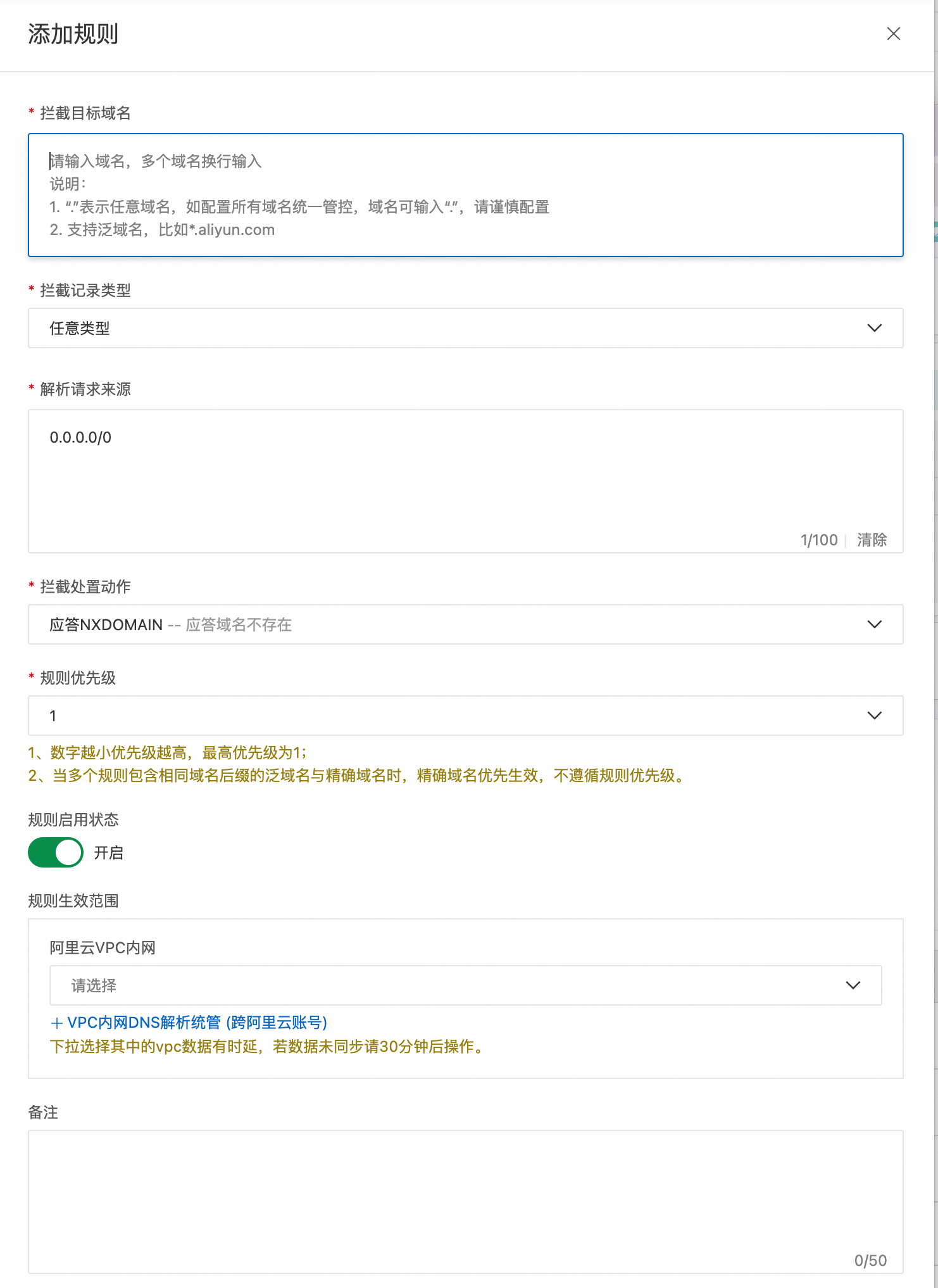Click the 清除 link to clear sources

tap(872, 540)
